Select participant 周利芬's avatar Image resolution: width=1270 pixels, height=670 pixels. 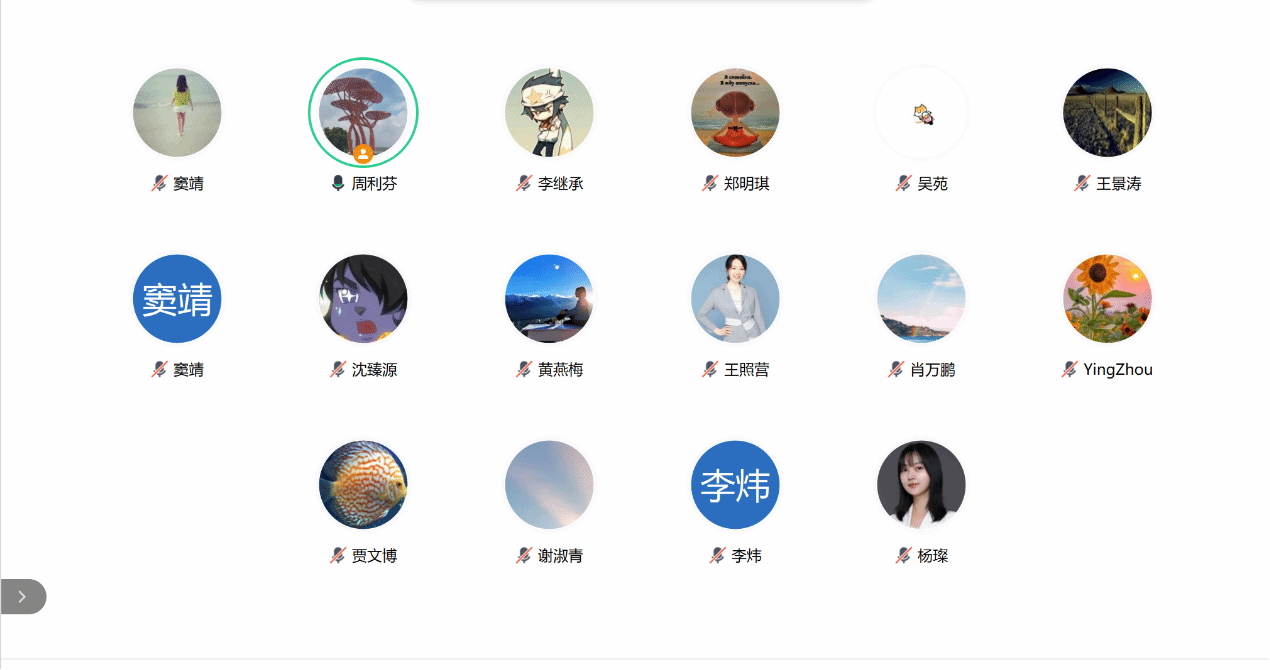[363, 113]
